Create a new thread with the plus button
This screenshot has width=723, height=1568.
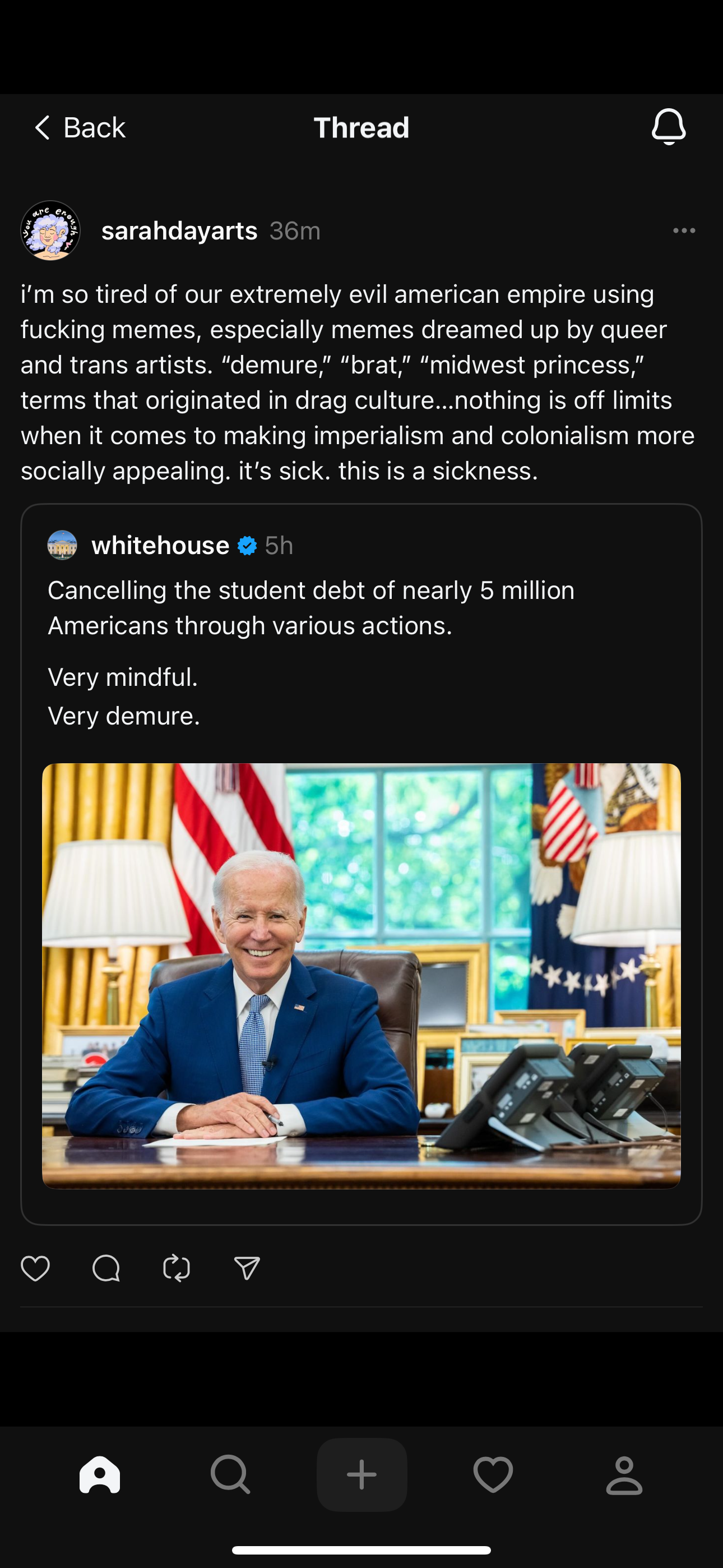tap(361, 1475)
